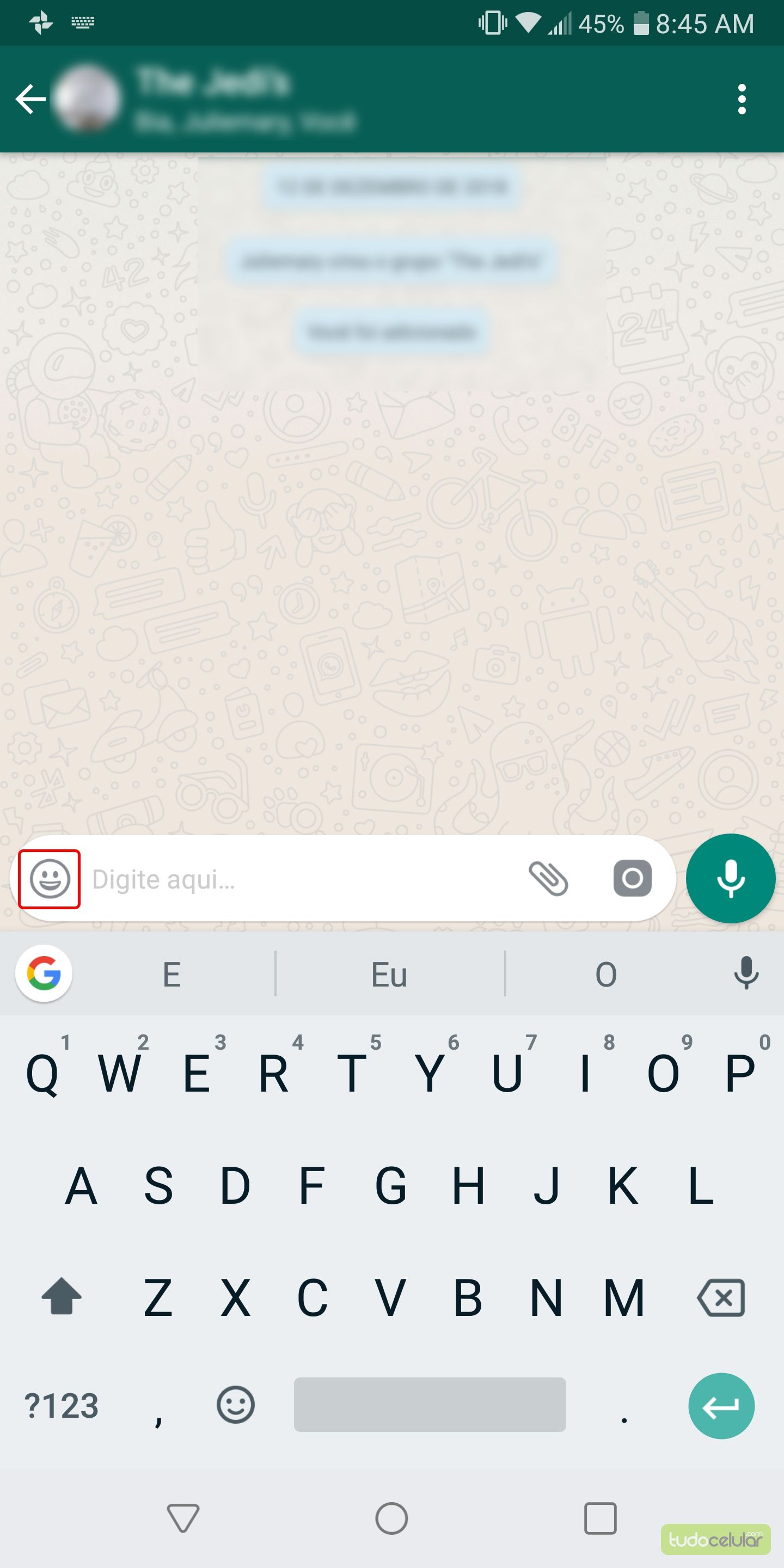Open the attachment paperclip
The height and width of the screenshot is (1568, 784).
click(548, 878)
